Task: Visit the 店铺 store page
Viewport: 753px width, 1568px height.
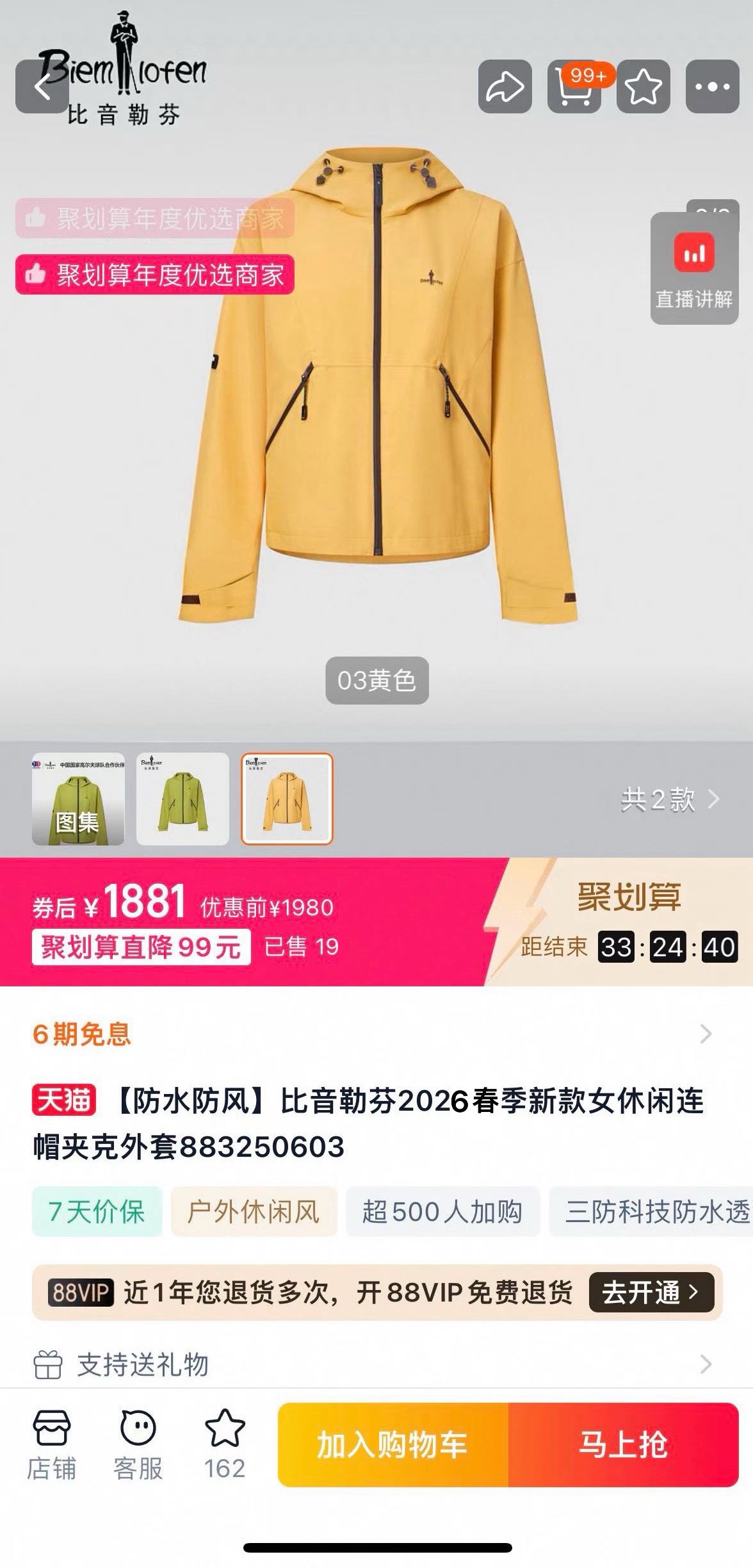Action: click(x=51, y=1446)
